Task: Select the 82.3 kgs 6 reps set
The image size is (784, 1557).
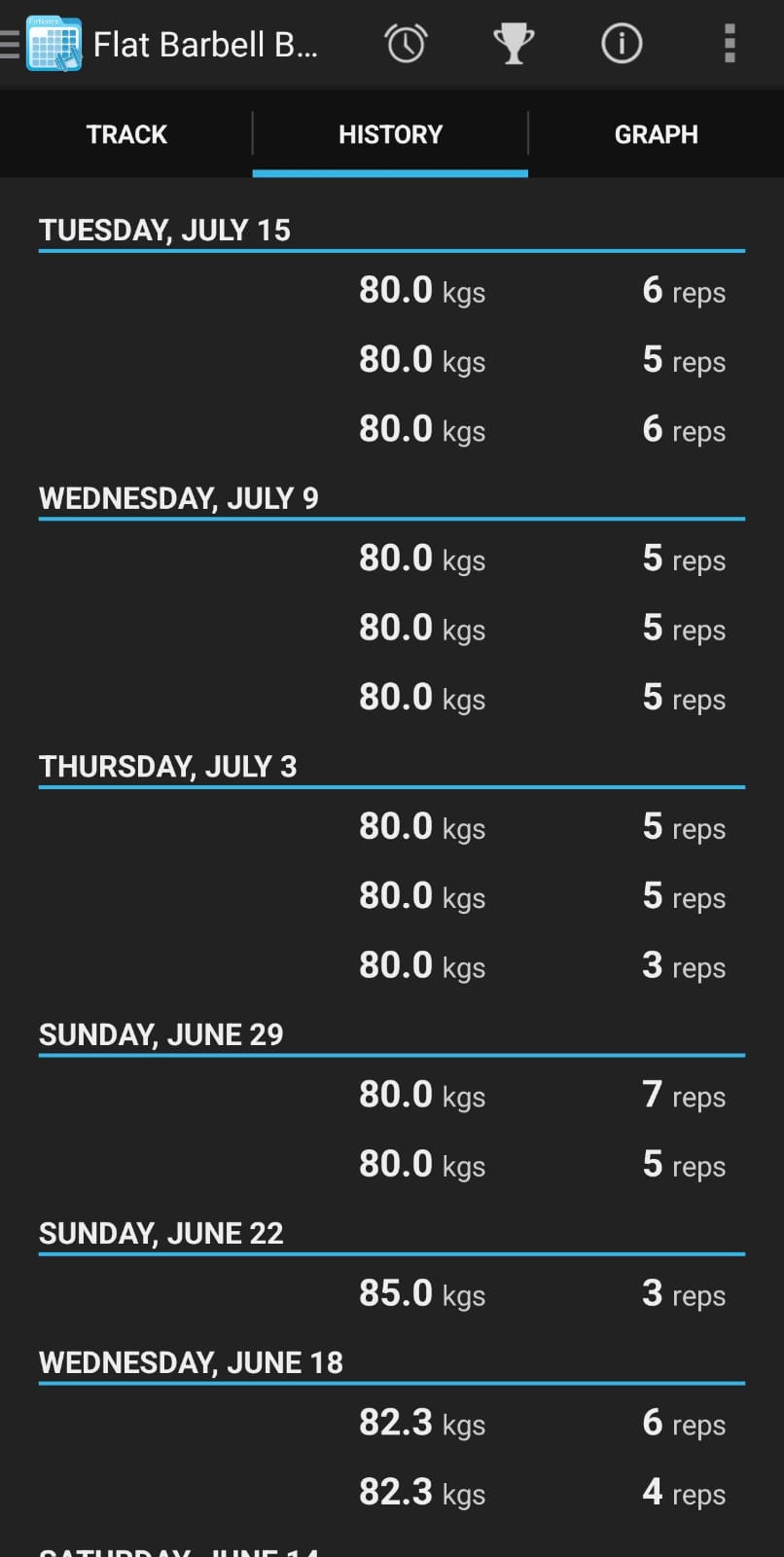Action: pyautogui.click(x=392, y=1424)
